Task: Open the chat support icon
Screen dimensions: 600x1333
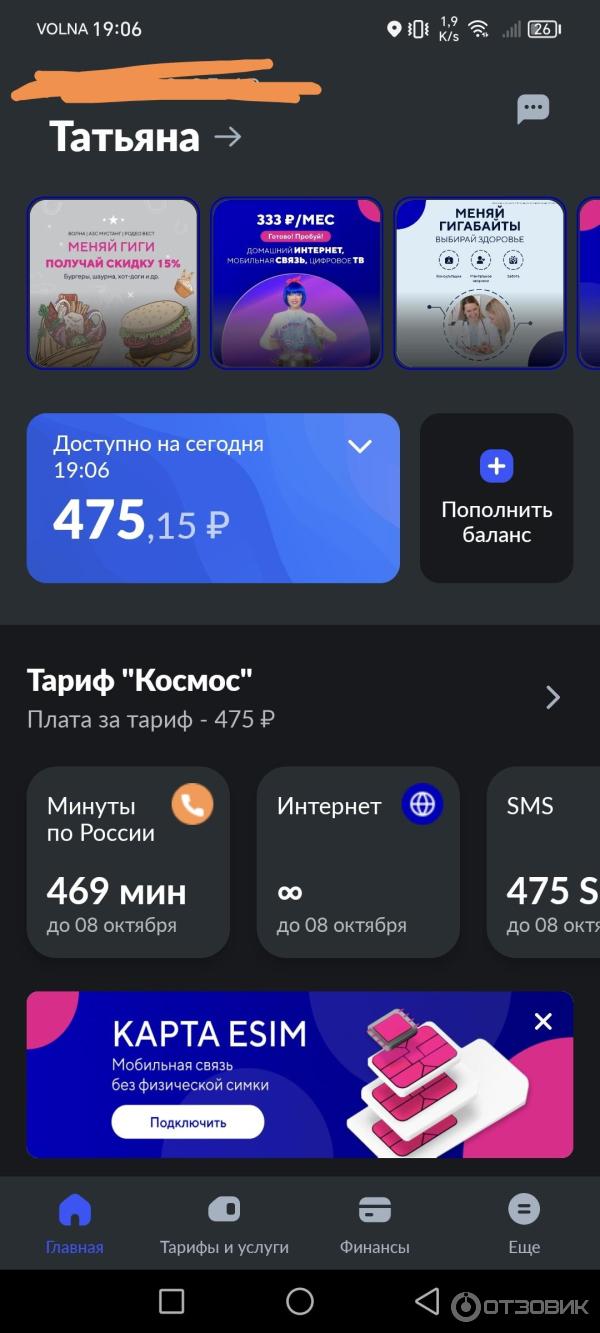Action: [532, 109]
